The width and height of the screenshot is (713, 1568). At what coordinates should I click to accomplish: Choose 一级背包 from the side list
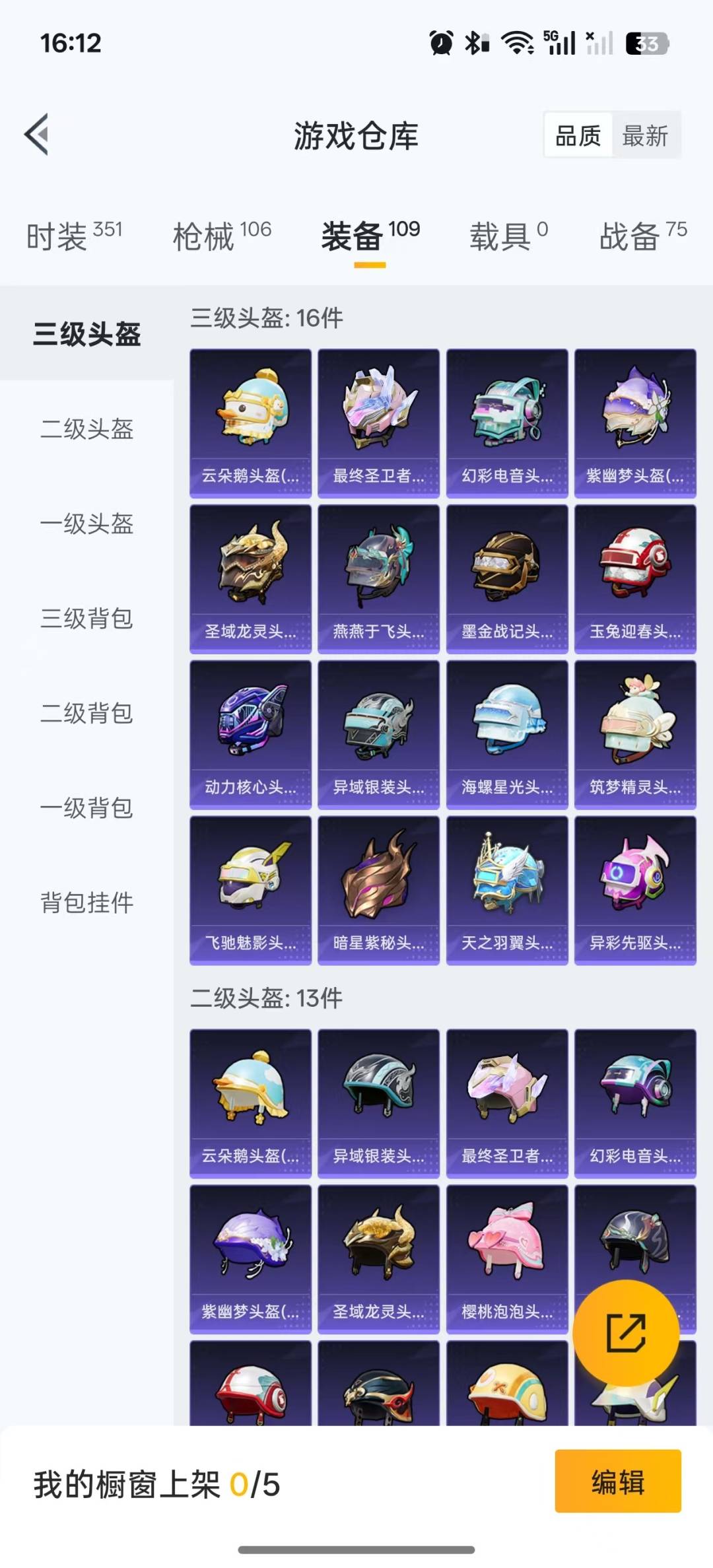pos(87,807)
